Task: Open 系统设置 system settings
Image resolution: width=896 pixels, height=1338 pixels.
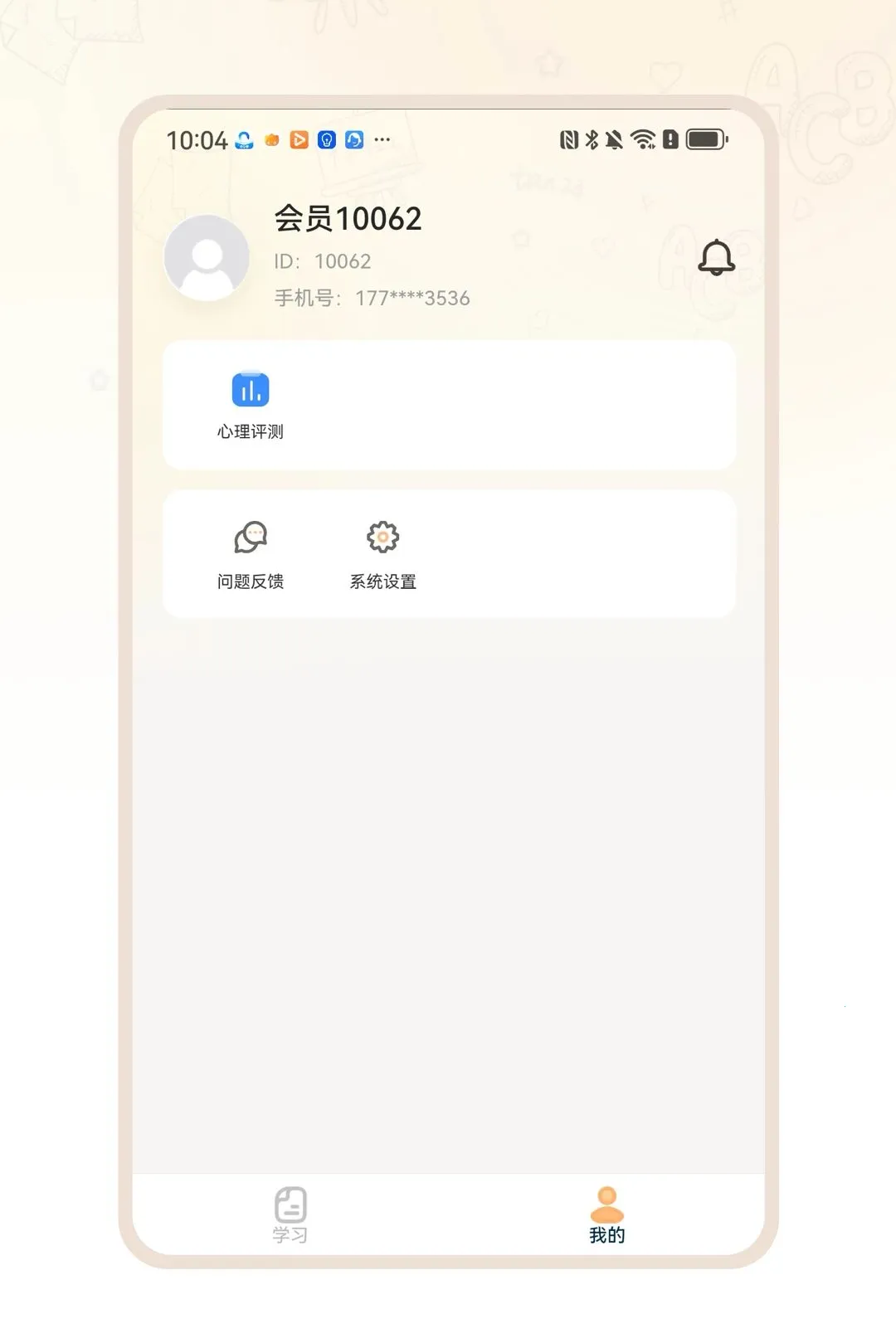Action: pos(382,556)
